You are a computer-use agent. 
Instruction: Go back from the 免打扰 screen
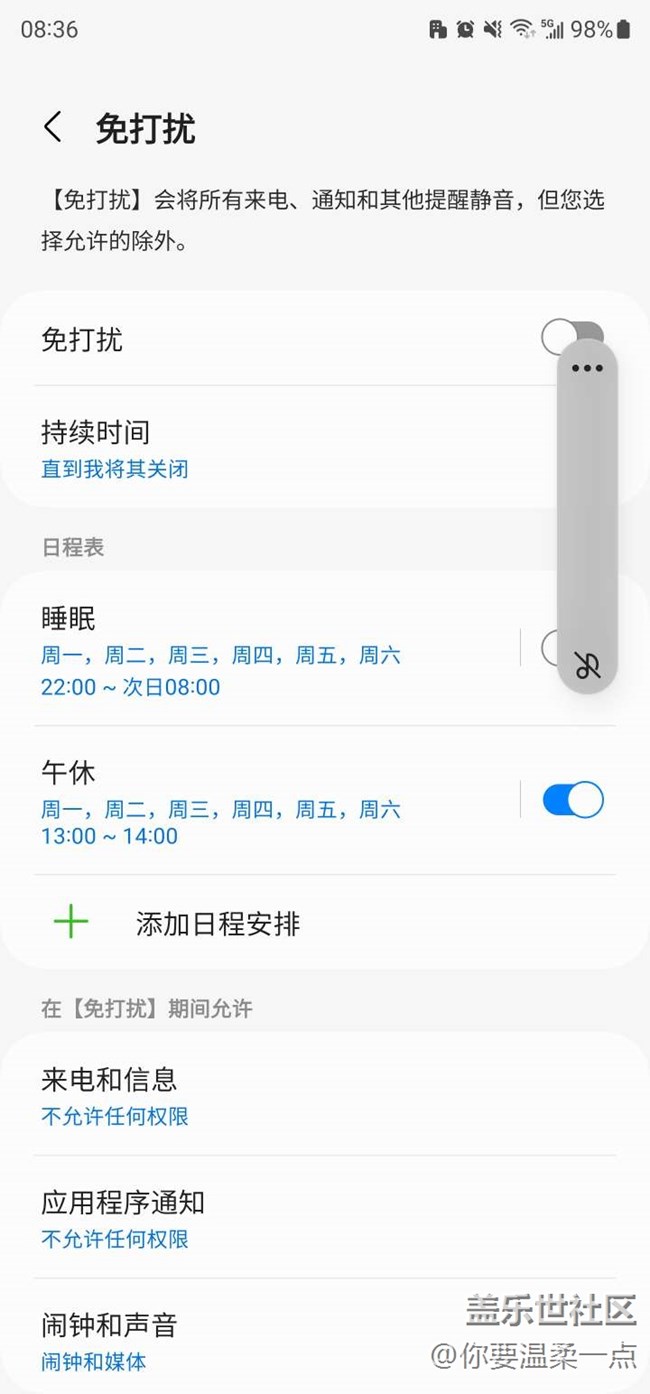[x=53, y=128]
